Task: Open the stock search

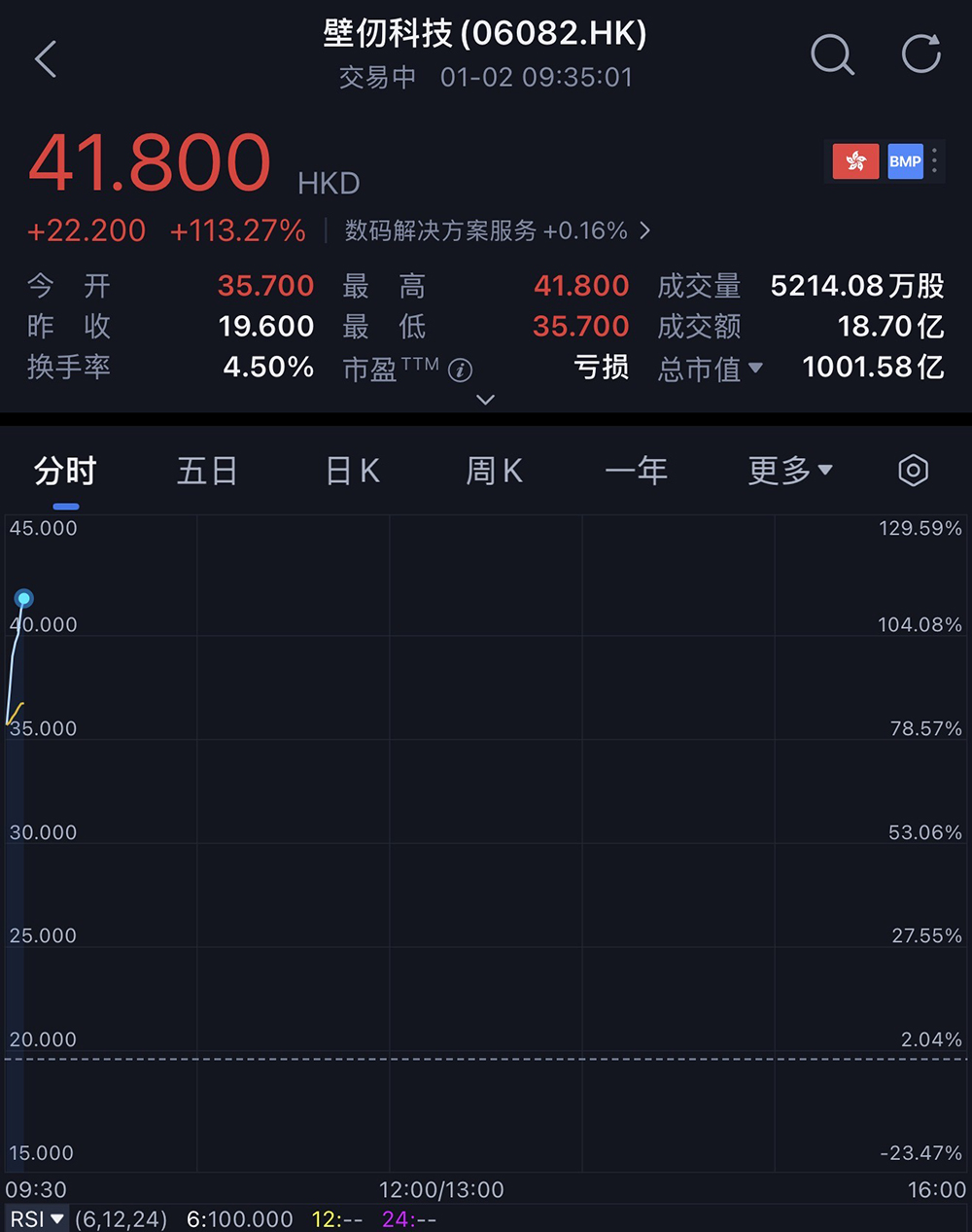Action: (x=833, y=56)
